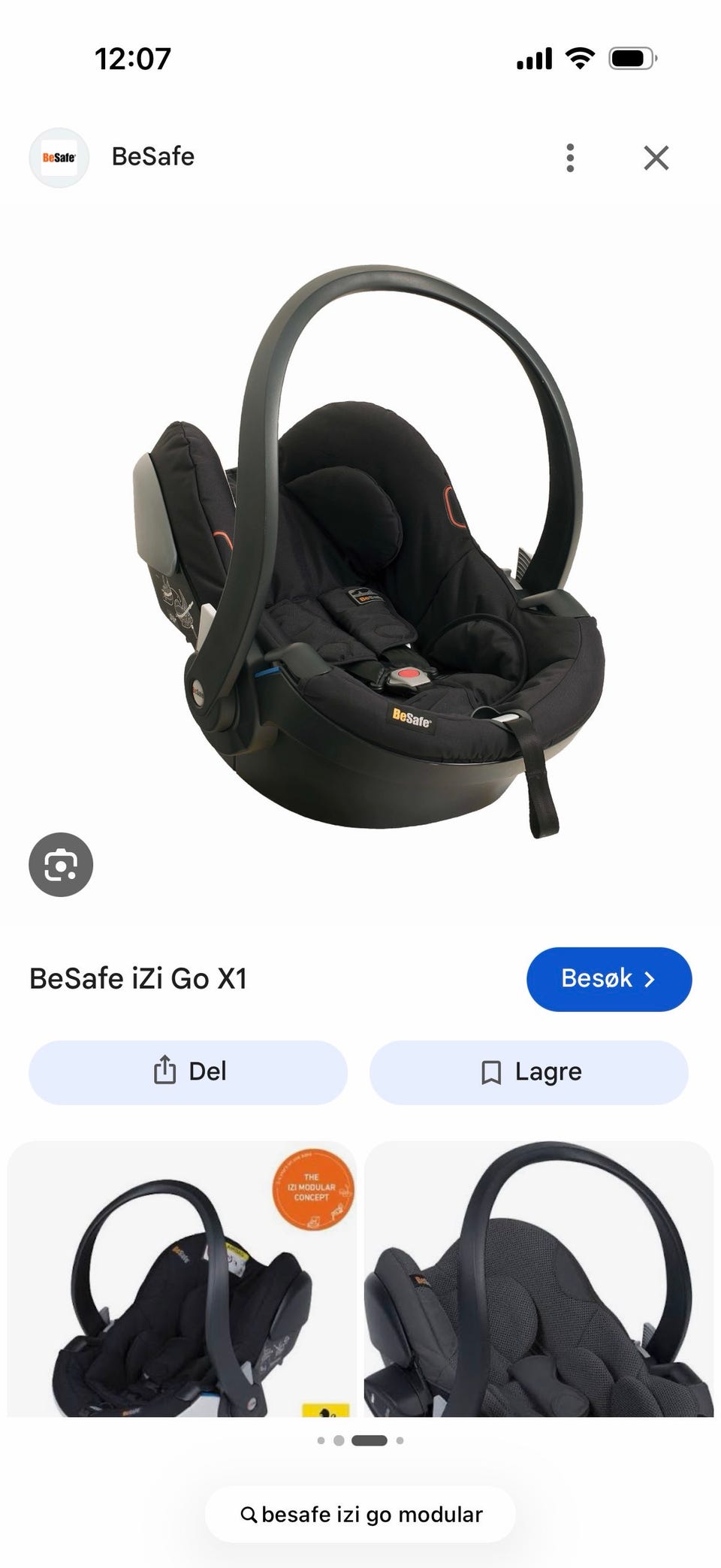This screenshot has height=1568, width=721.
Task: Open the related dark grey mesh car seat image
Action: [x=538, y=1279]
